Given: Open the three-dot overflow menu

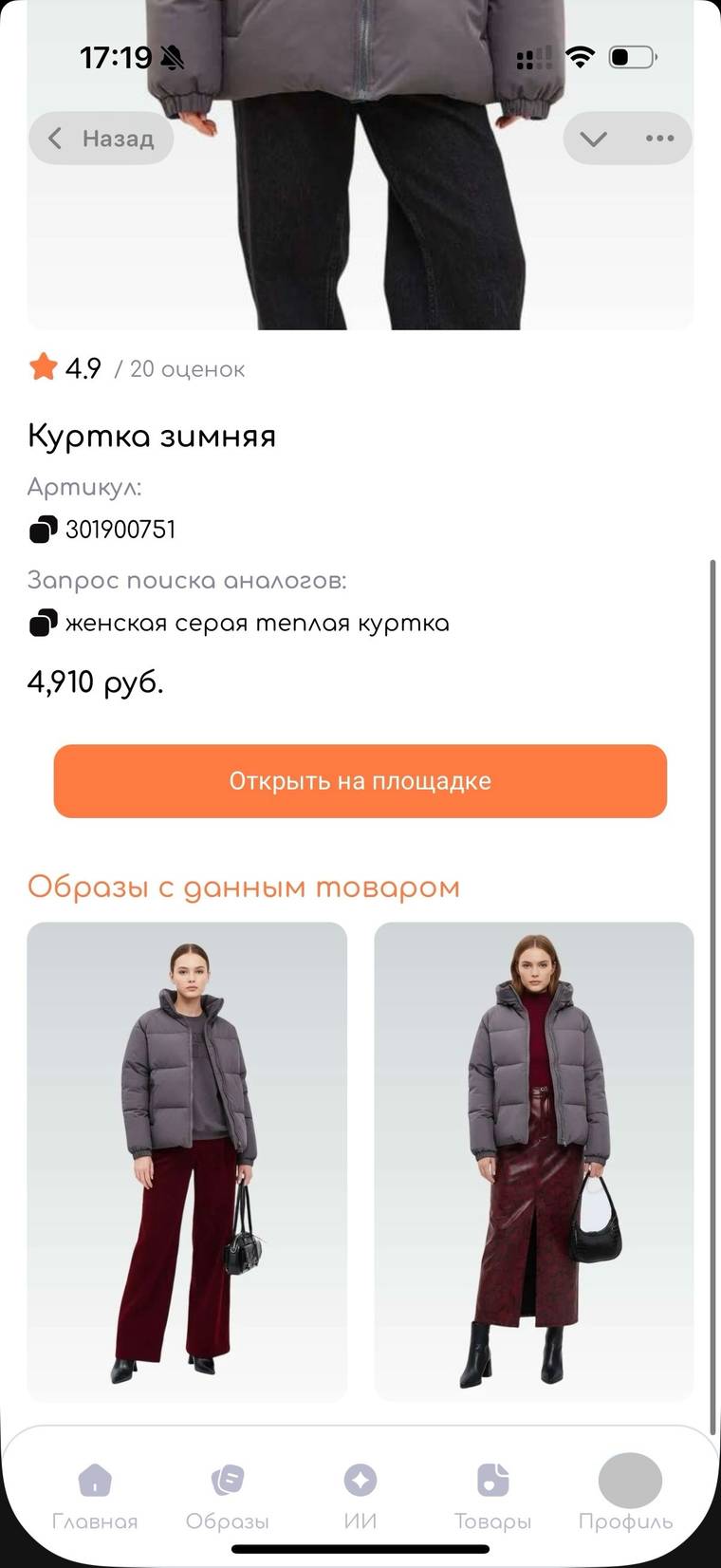Looking at the screenshot, I should pyautogui.click(x=659, y=139).
